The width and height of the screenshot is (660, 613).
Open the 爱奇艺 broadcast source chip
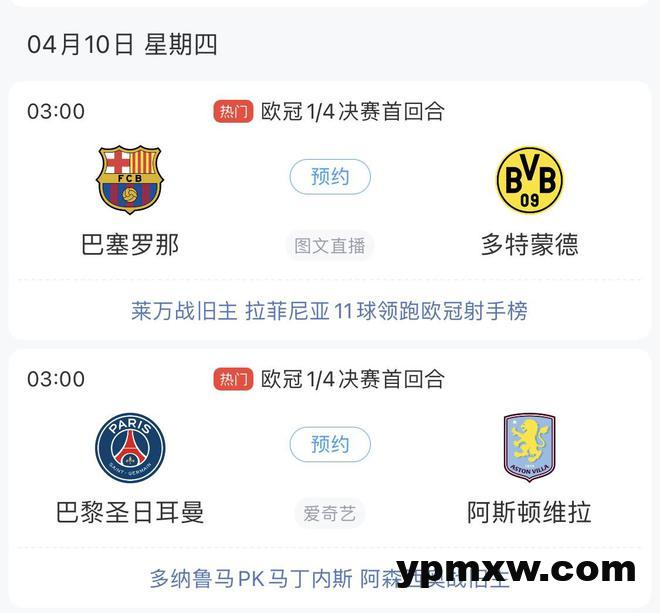[330, 514]
